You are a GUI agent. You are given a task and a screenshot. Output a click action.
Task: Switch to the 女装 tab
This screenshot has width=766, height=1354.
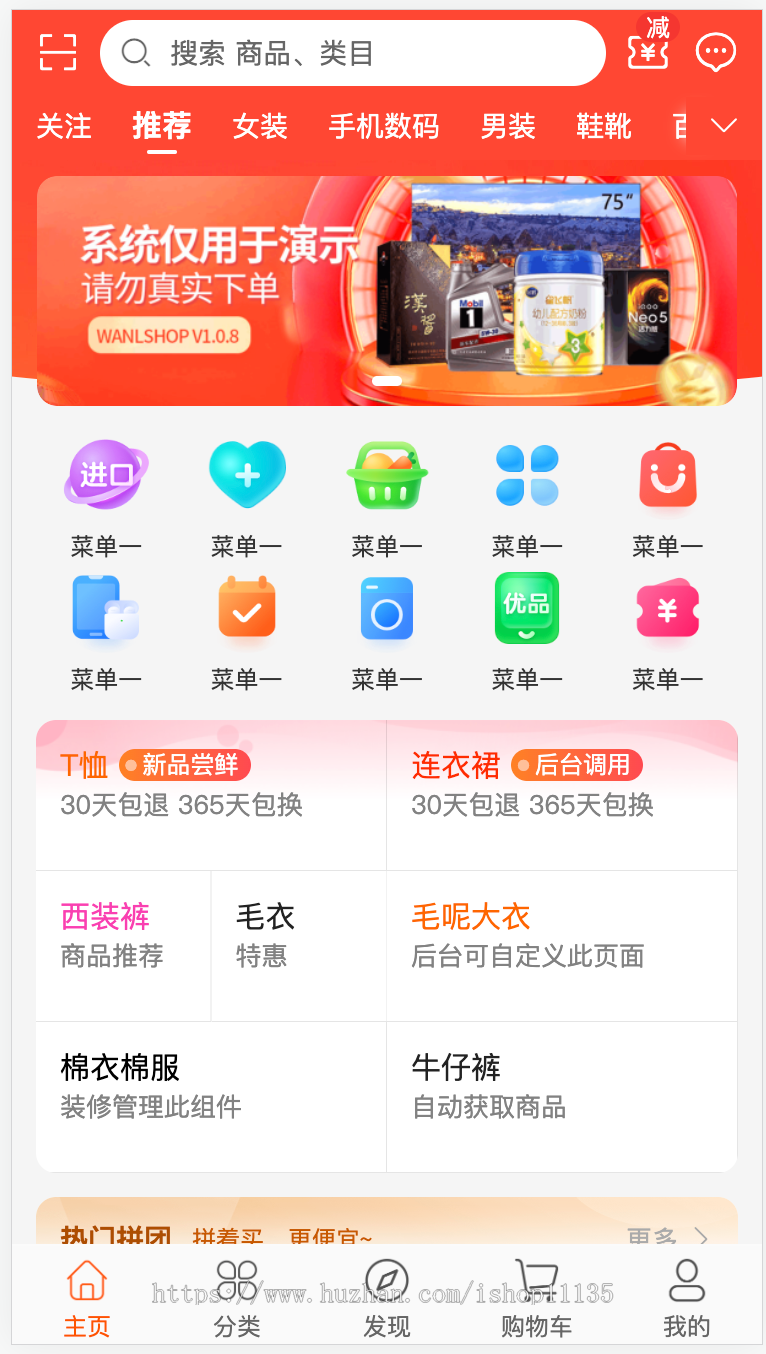[x=260, y=126]
